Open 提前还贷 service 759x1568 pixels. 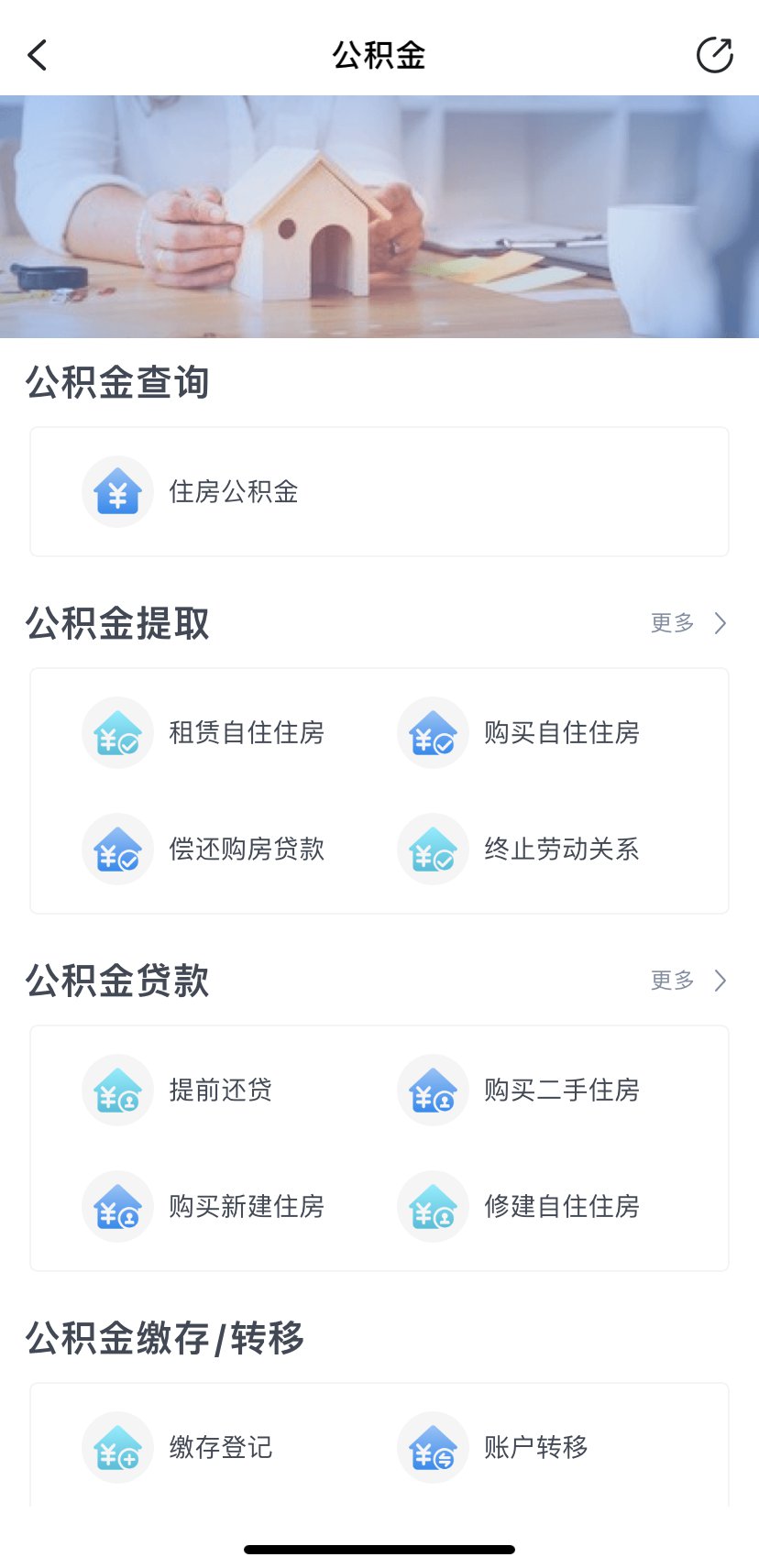point(220,1091)
